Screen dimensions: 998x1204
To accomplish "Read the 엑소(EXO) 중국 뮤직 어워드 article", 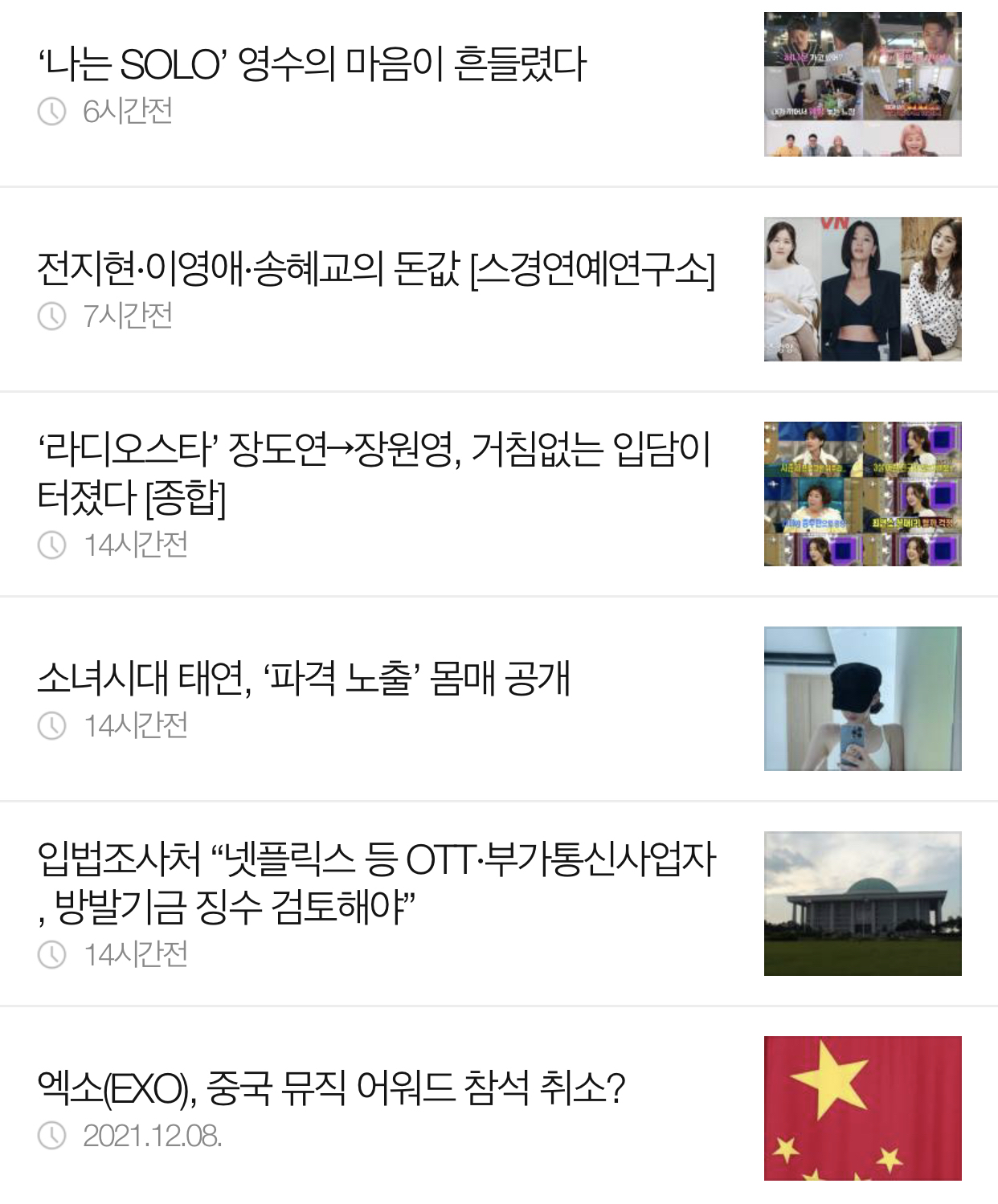I will [331, 1088].
